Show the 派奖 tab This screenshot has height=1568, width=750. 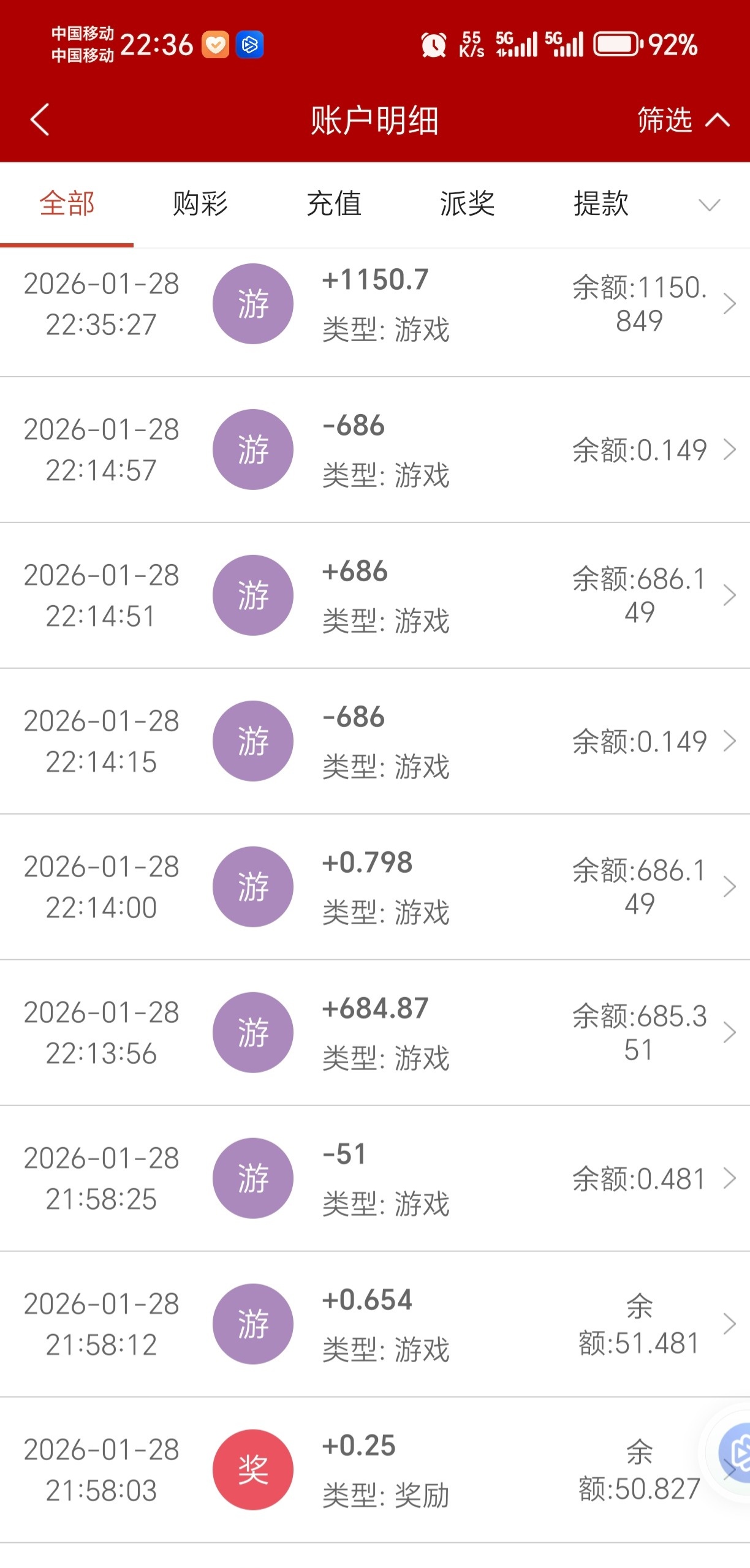(468, 204)
